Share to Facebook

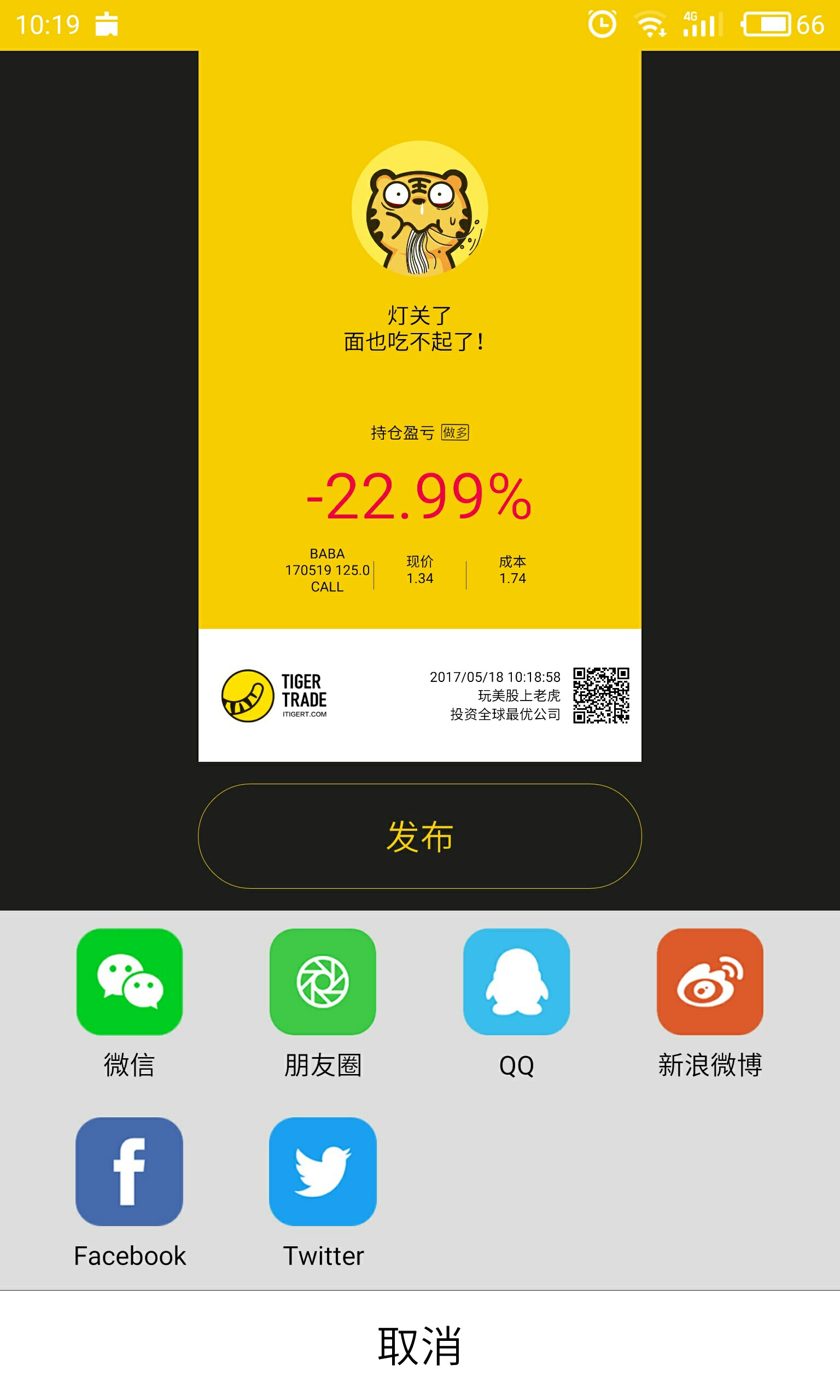(x=130, y=1171)
